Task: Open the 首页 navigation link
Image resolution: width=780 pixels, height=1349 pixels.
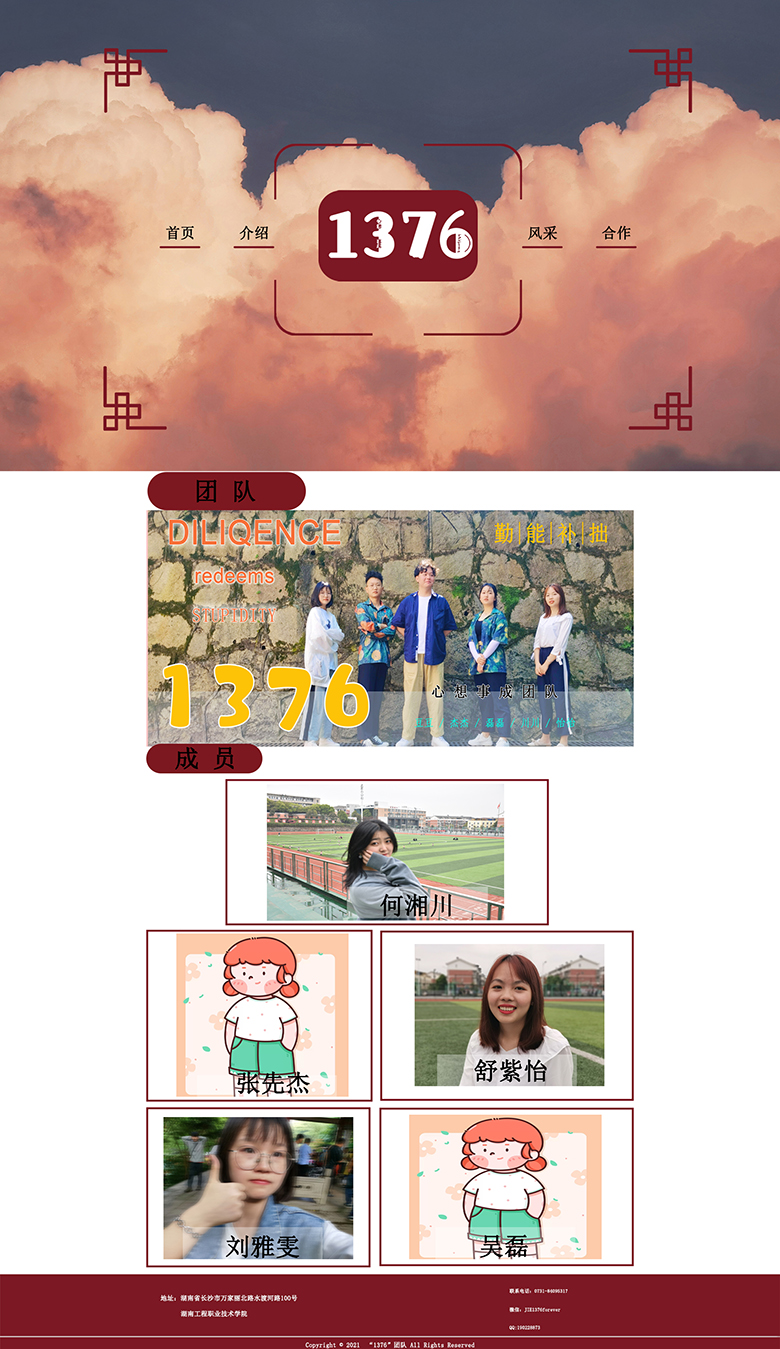Action: coord(180,233)
